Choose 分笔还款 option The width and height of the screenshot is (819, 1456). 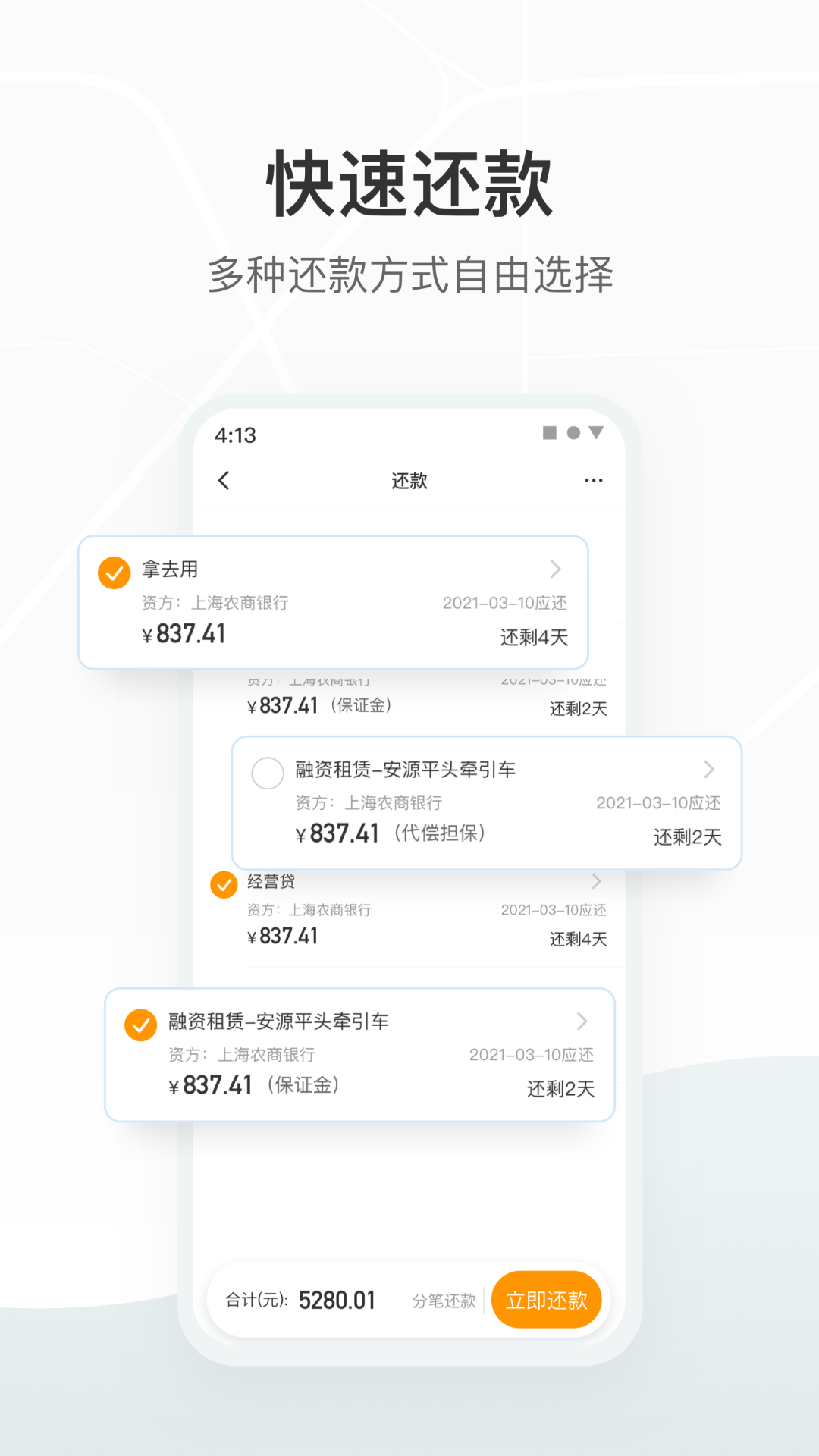pyautogui.click(x=443, y=1300)
